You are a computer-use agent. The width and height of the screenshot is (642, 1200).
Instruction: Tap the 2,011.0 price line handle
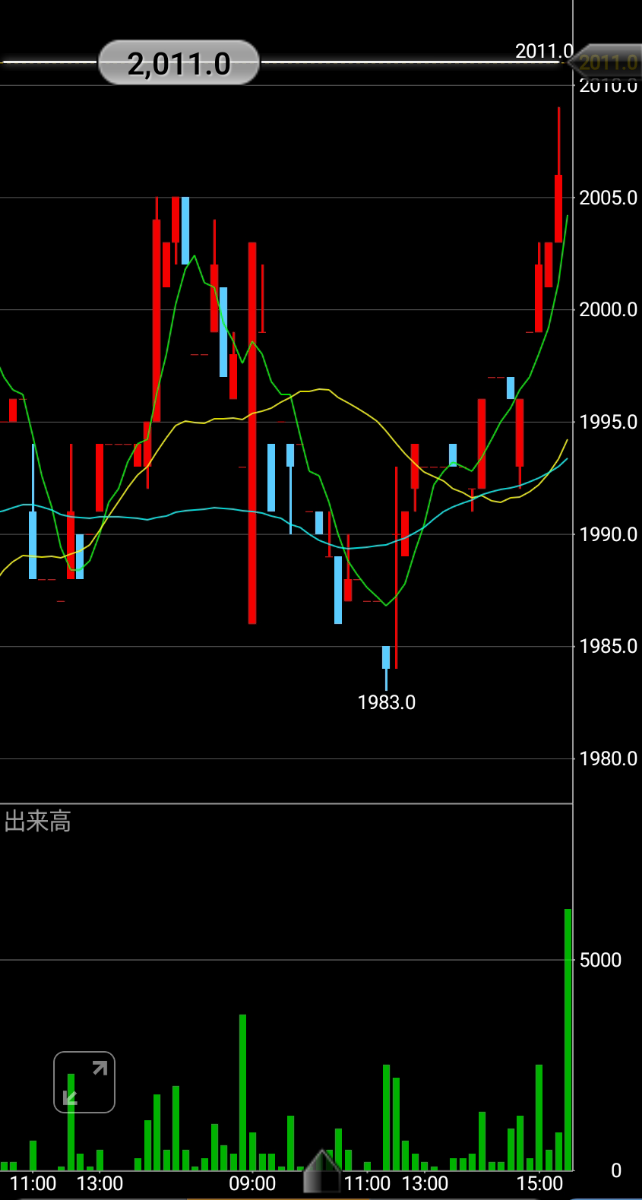[179, 64]
